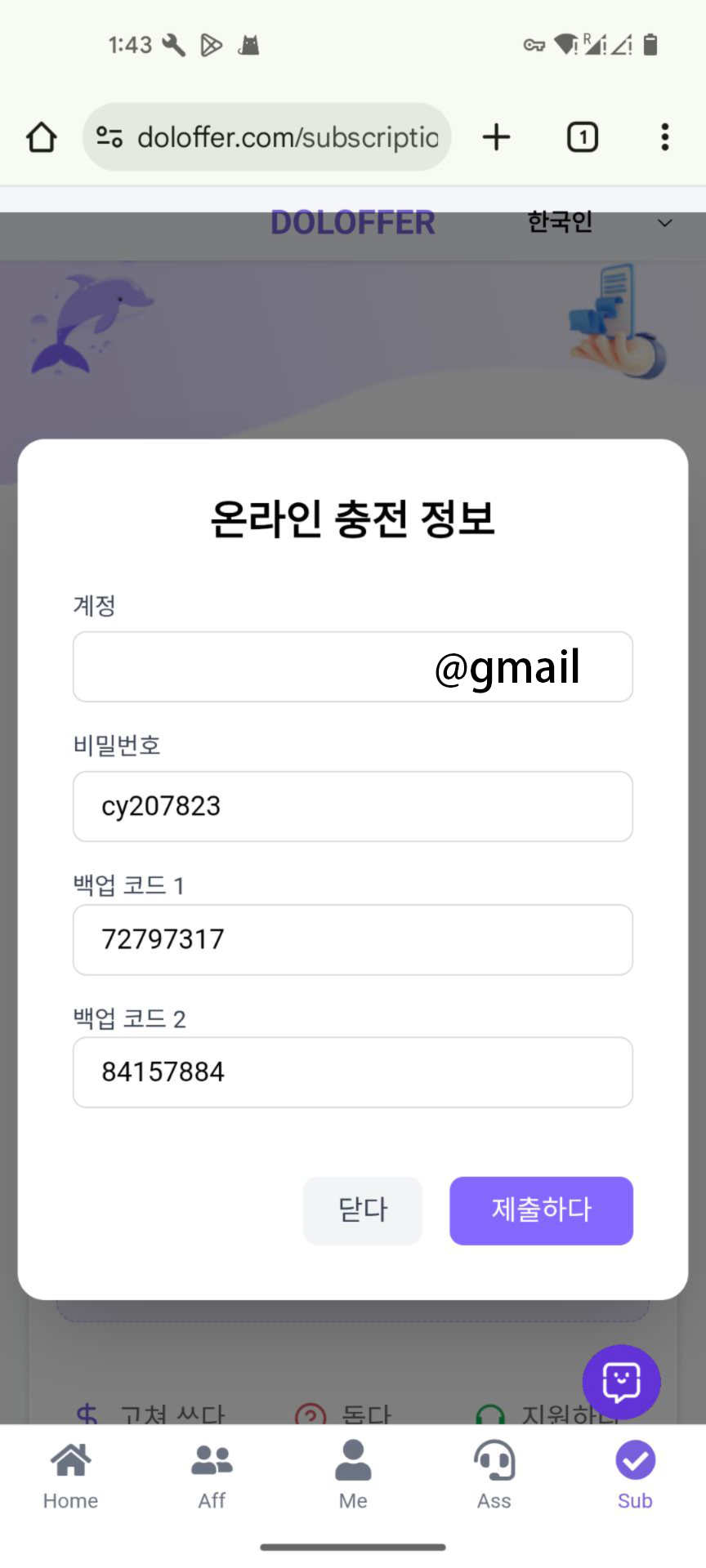
Task: Go to the browser home page
Action: click(x=42, y=137)
